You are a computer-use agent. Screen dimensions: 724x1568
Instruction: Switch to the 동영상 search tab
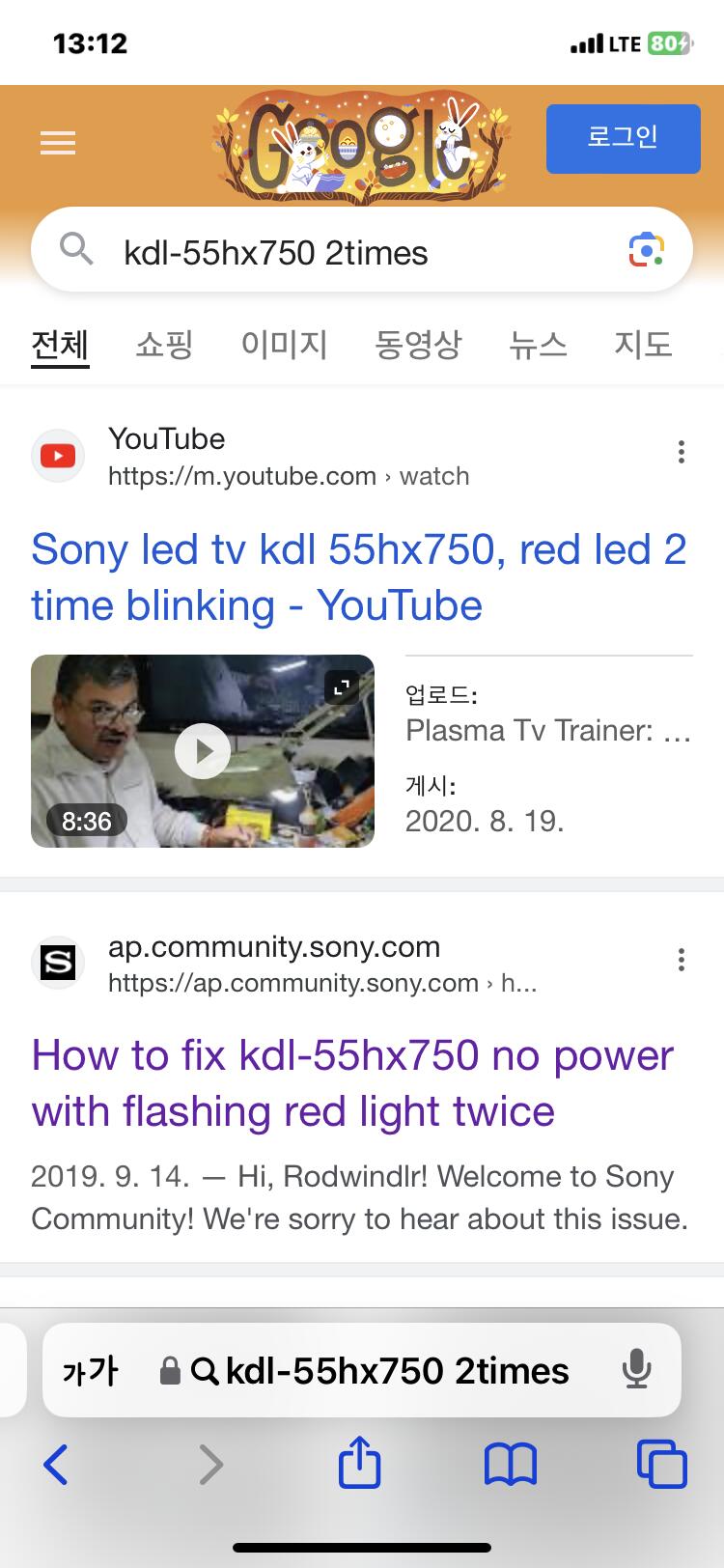[419, 345]
